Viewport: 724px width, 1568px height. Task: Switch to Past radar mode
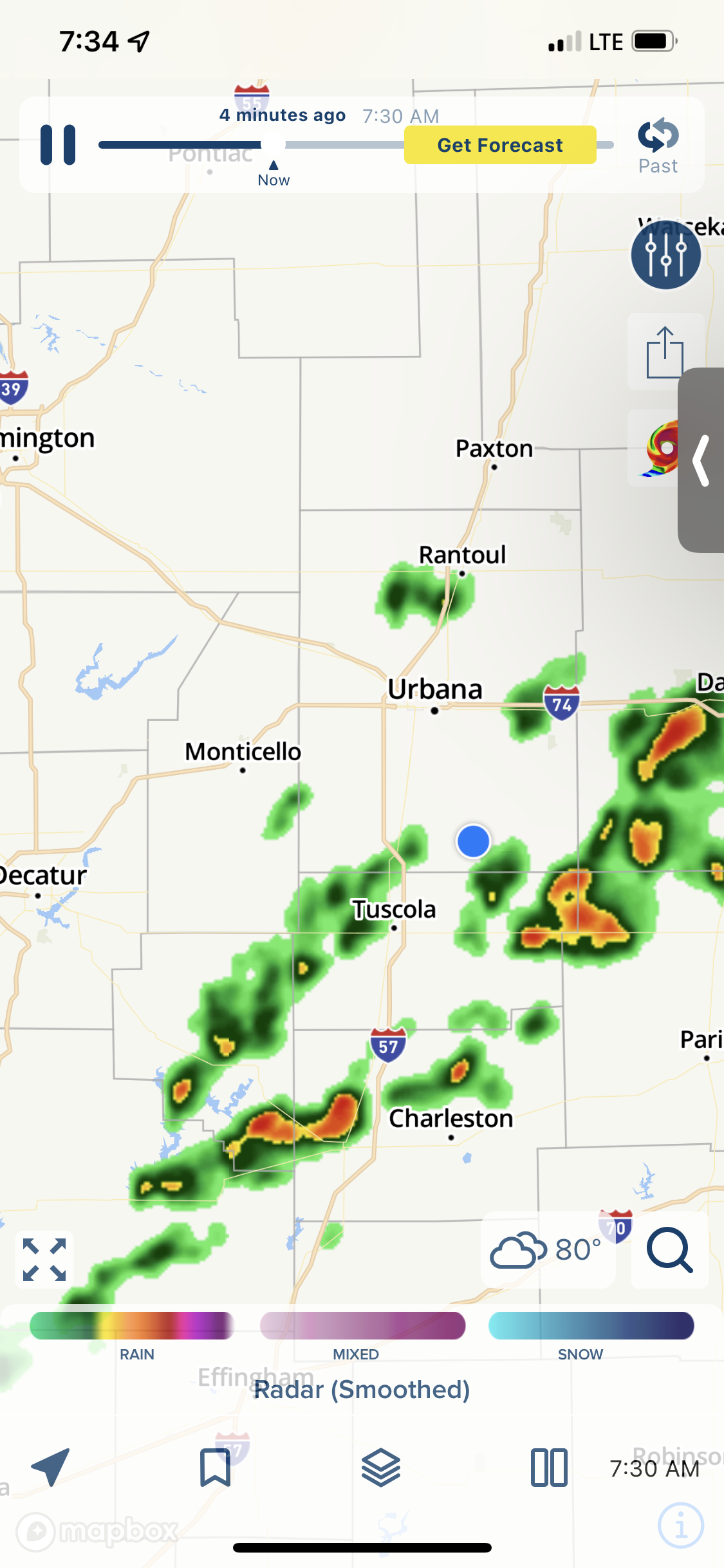pyautogui.click(x=658, y=147)
